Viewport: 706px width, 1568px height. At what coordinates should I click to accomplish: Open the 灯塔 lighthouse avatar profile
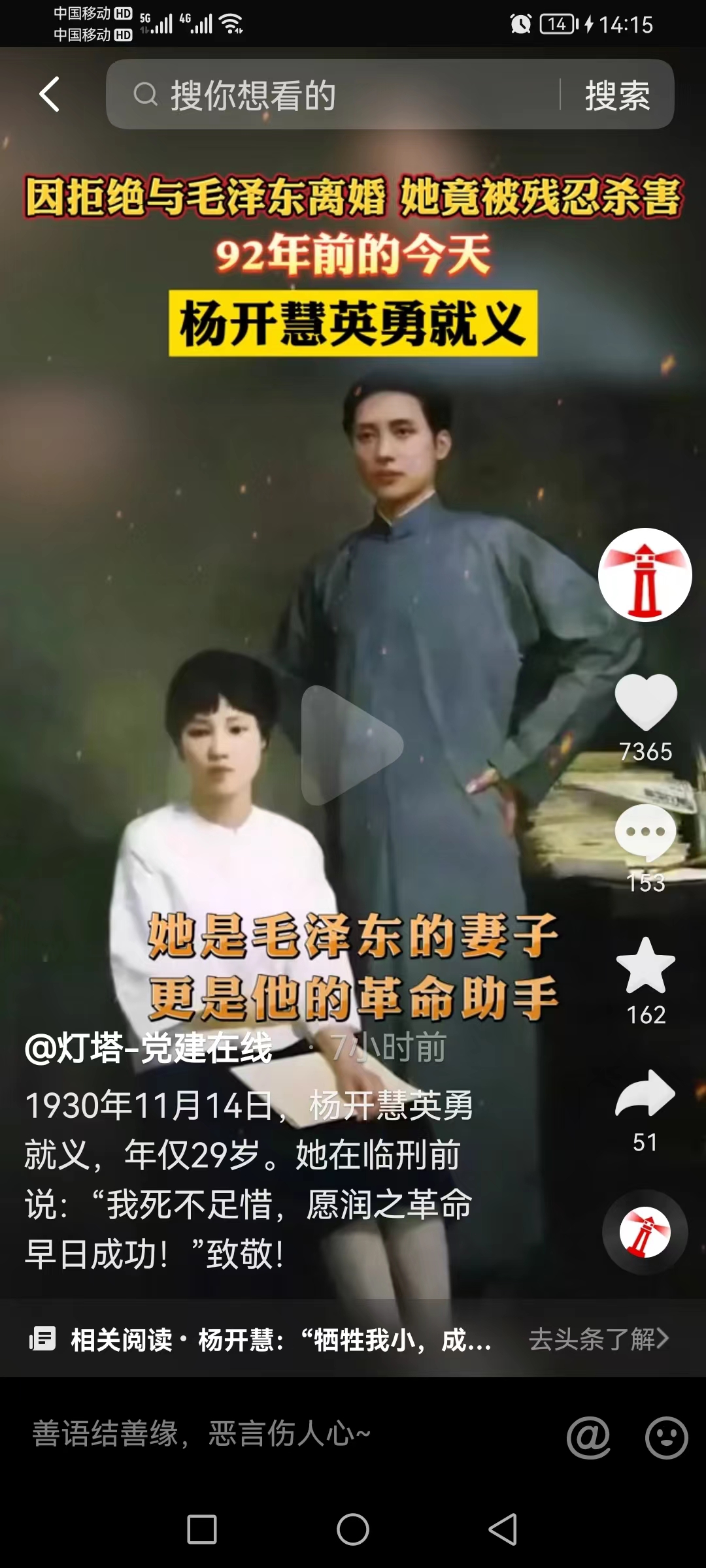[645, 575]
